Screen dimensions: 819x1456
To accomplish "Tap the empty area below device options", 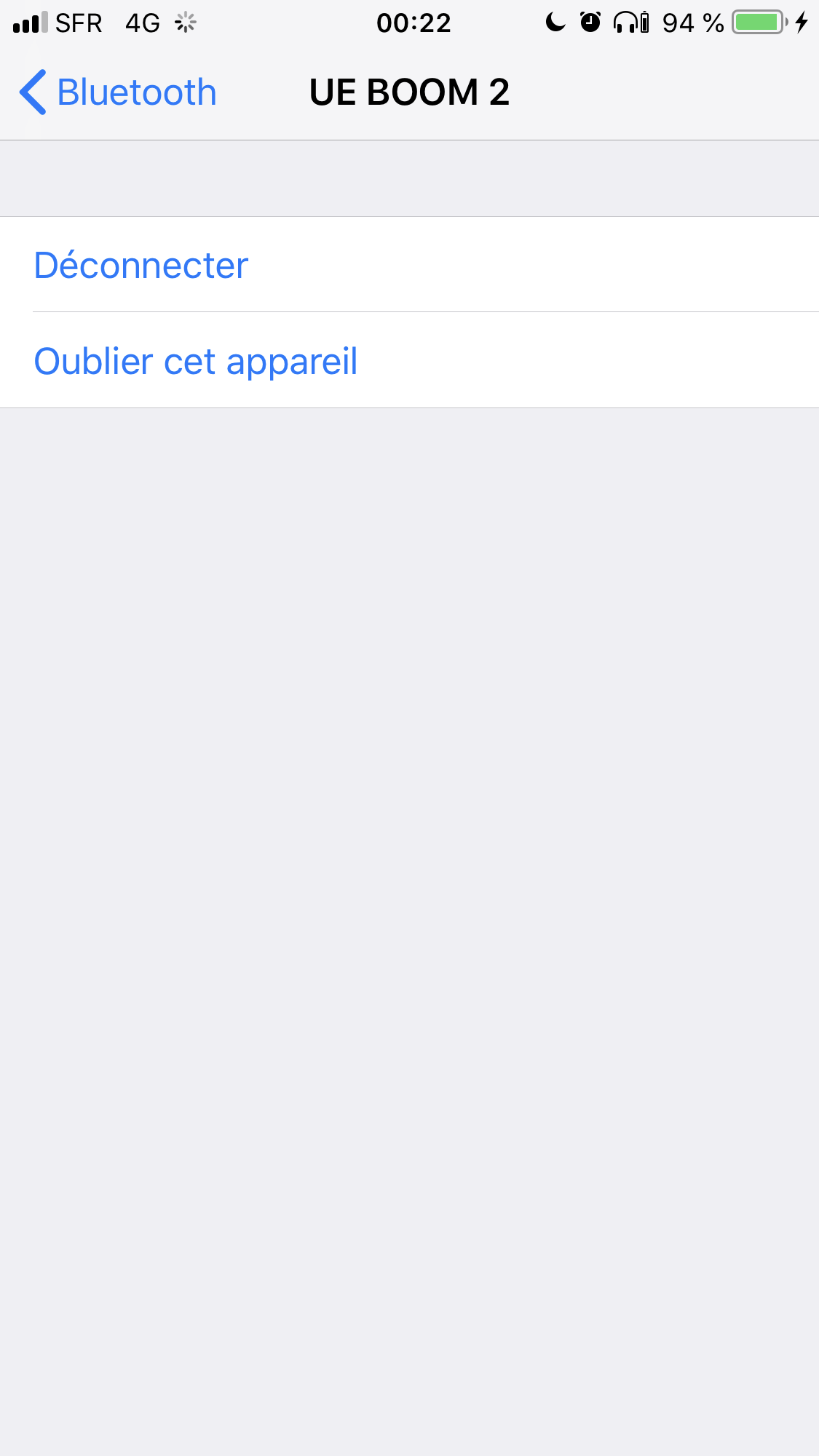I will (x=409, y=873).
